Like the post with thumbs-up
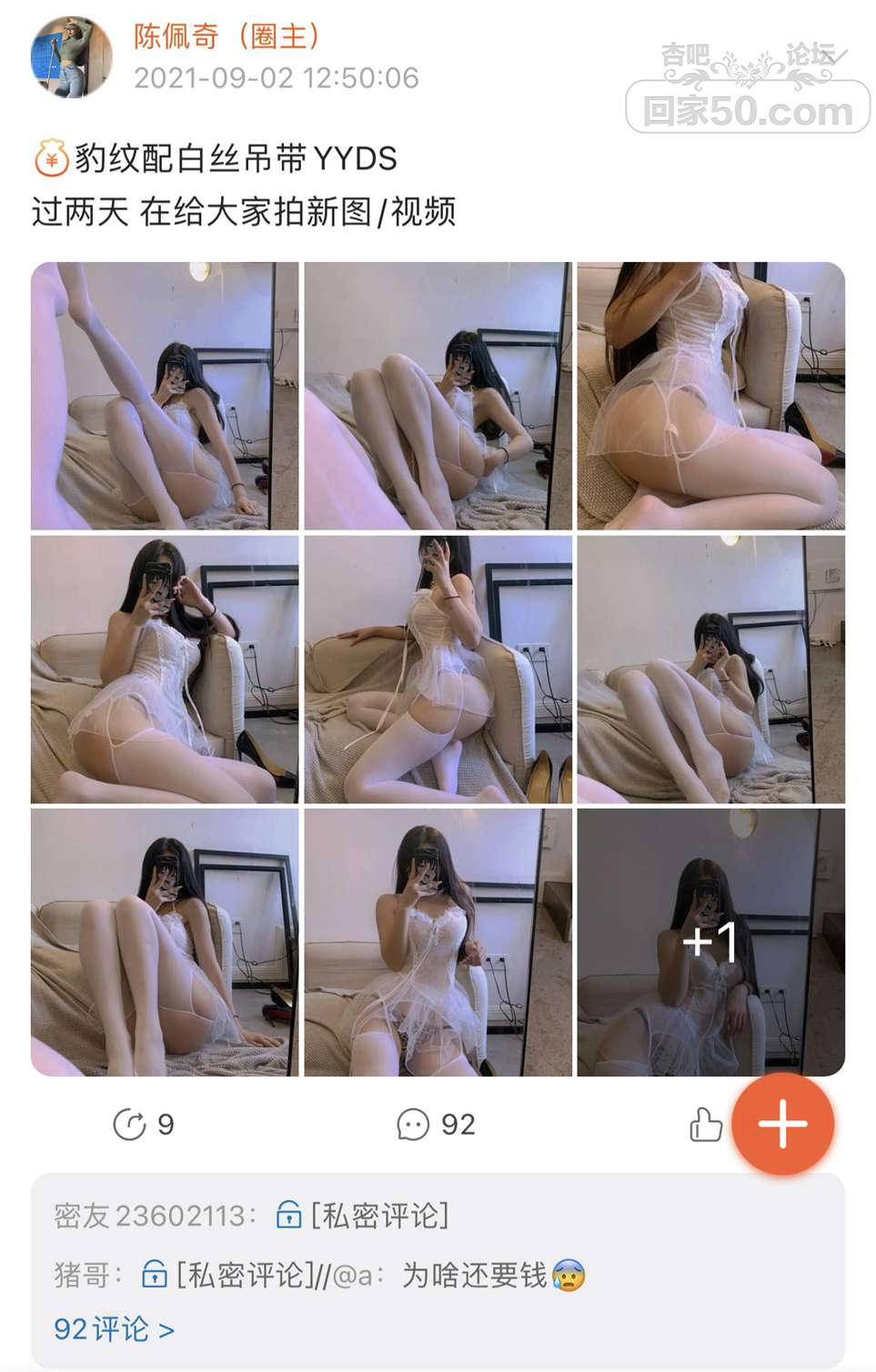The height and width of the screenshot is (1372, 876). pos(705,1125)
